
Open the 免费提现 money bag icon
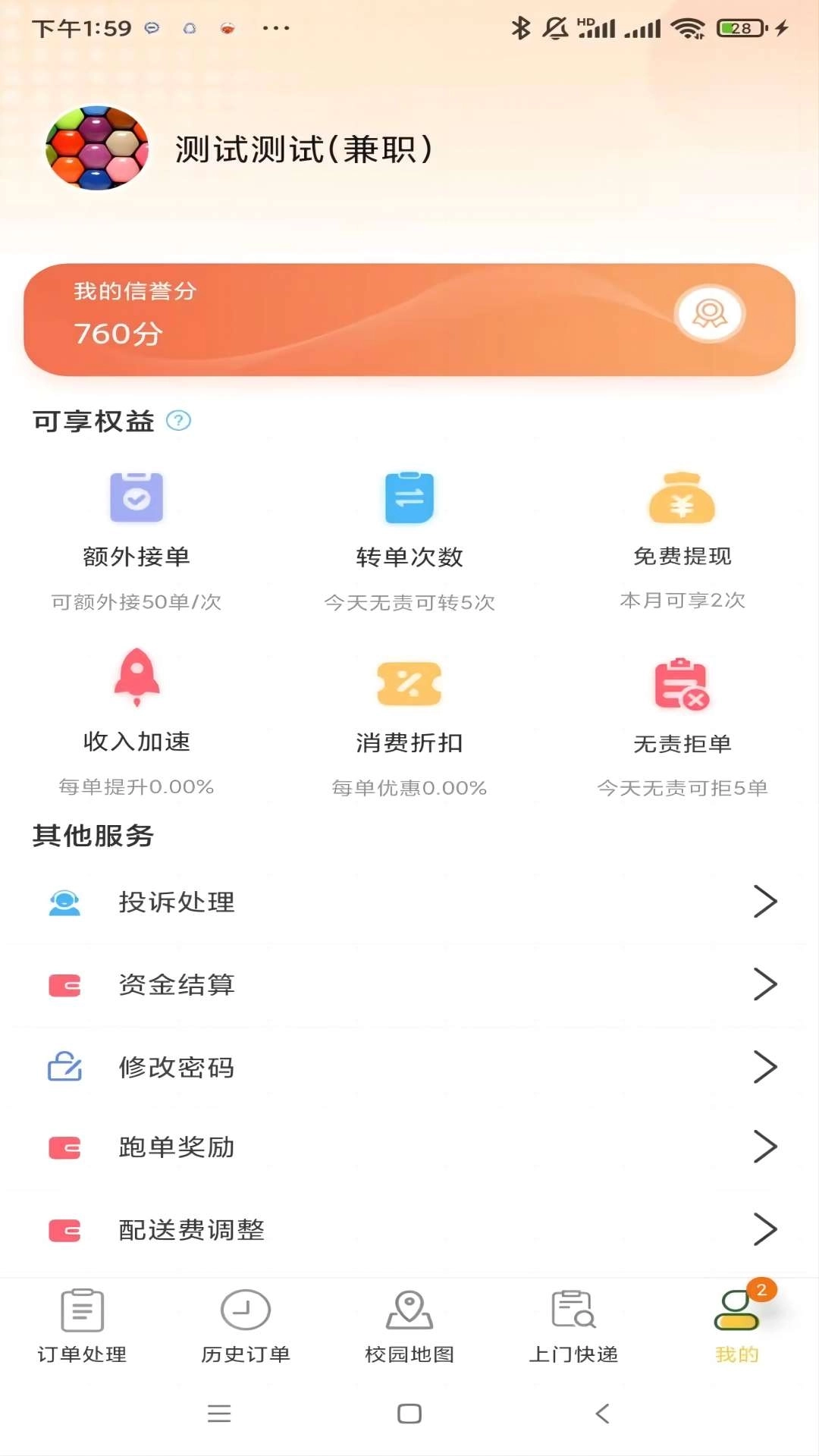click(x=682, y=499)
